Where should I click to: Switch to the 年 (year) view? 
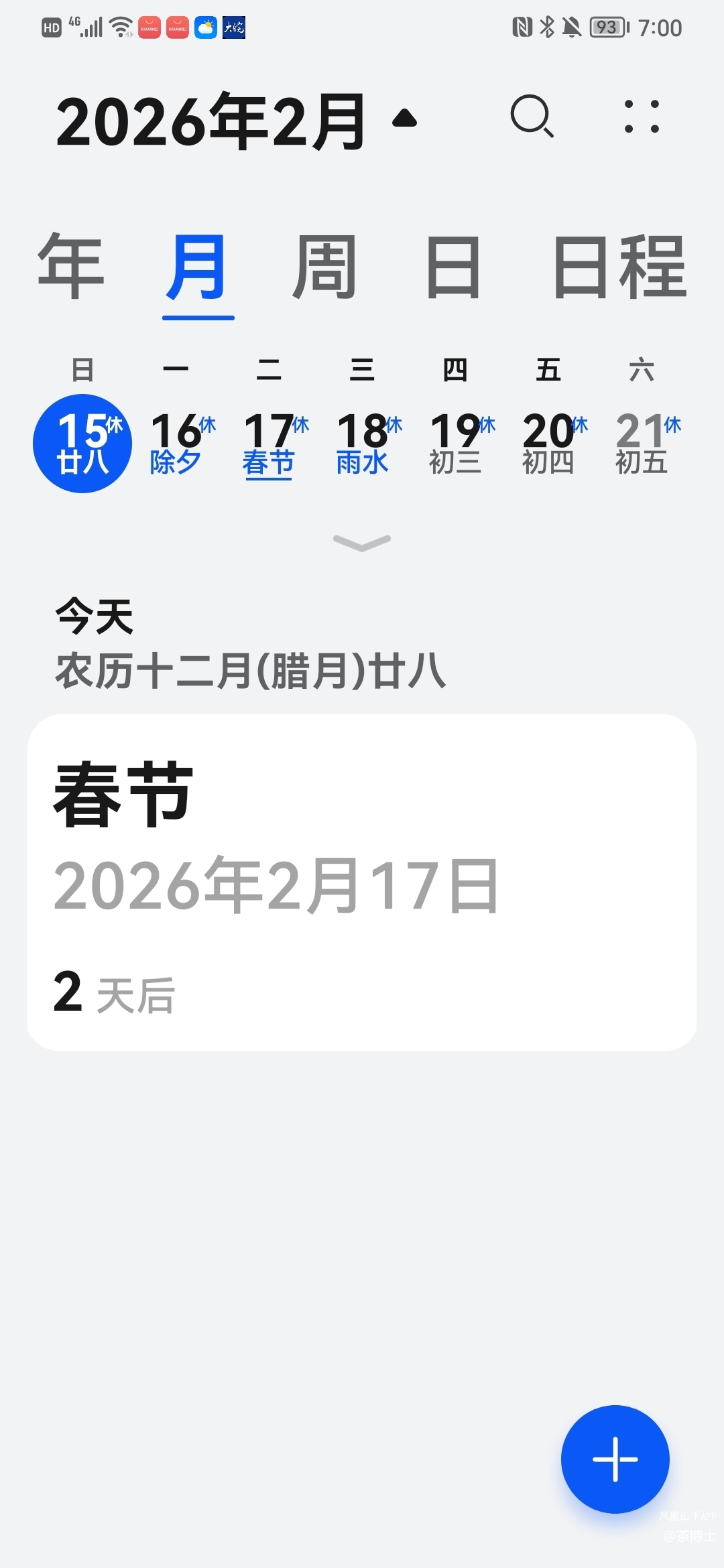71,267
